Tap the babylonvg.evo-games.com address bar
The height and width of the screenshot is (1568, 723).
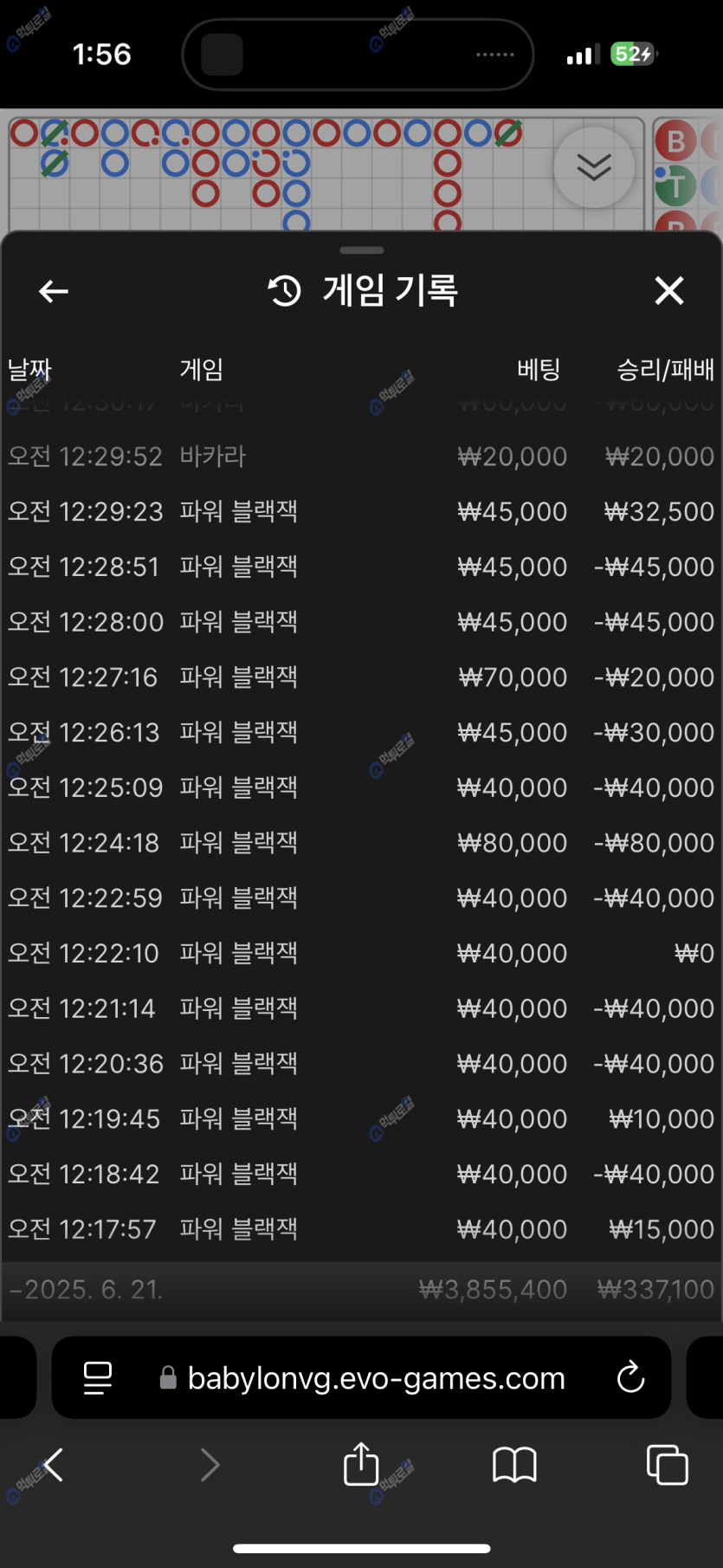click(362, 1377)
